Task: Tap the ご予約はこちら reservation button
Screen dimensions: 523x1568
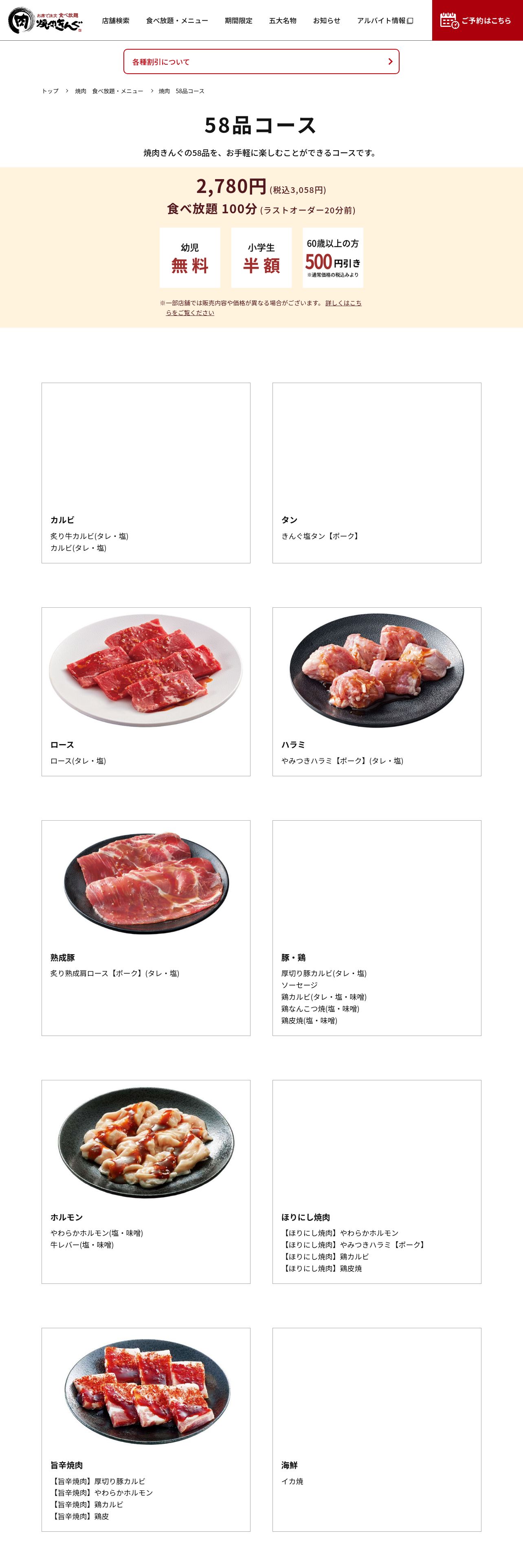Action: 477,21
